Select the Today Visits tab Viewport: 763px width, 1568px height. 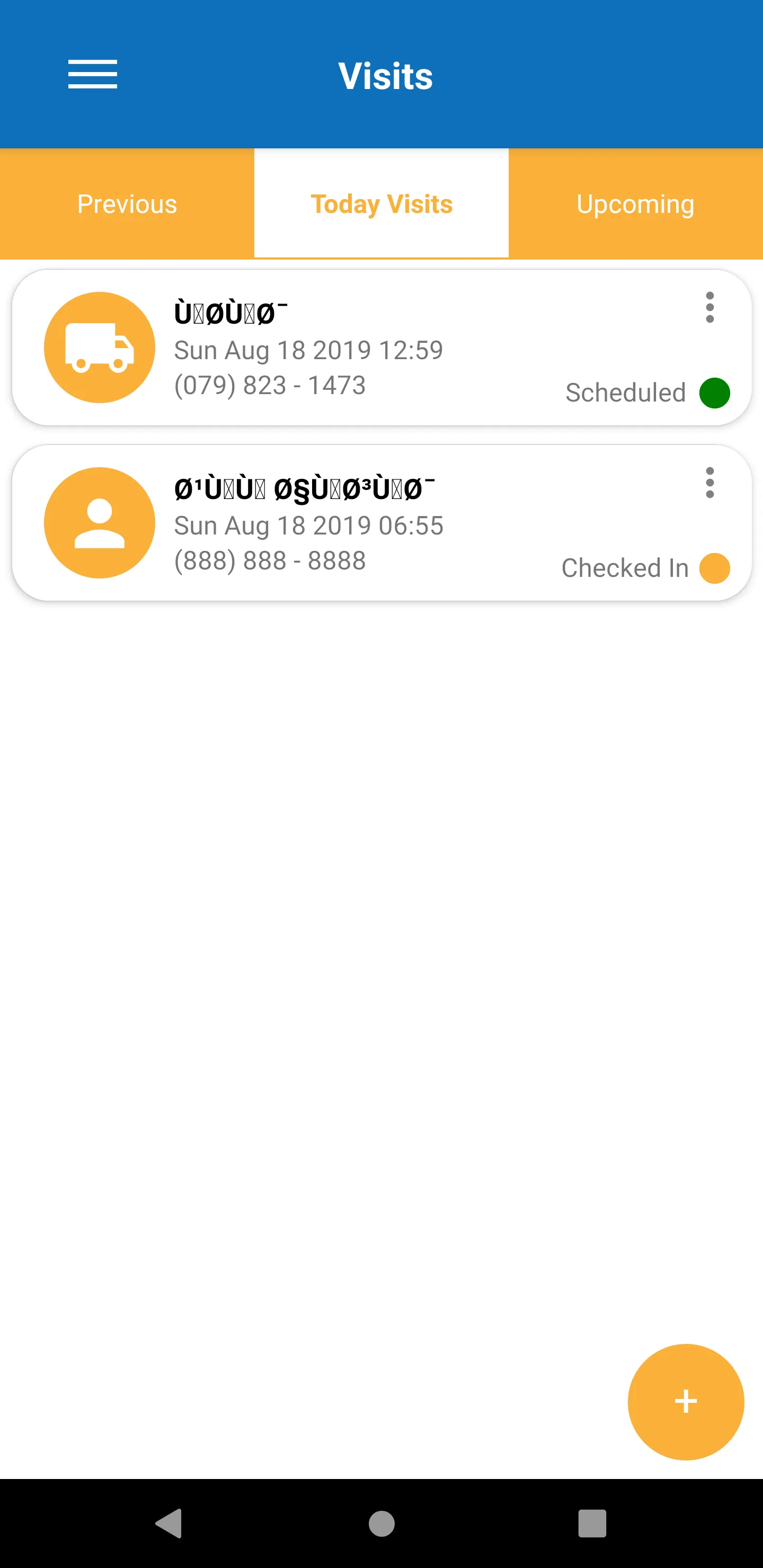coord(381,204)
